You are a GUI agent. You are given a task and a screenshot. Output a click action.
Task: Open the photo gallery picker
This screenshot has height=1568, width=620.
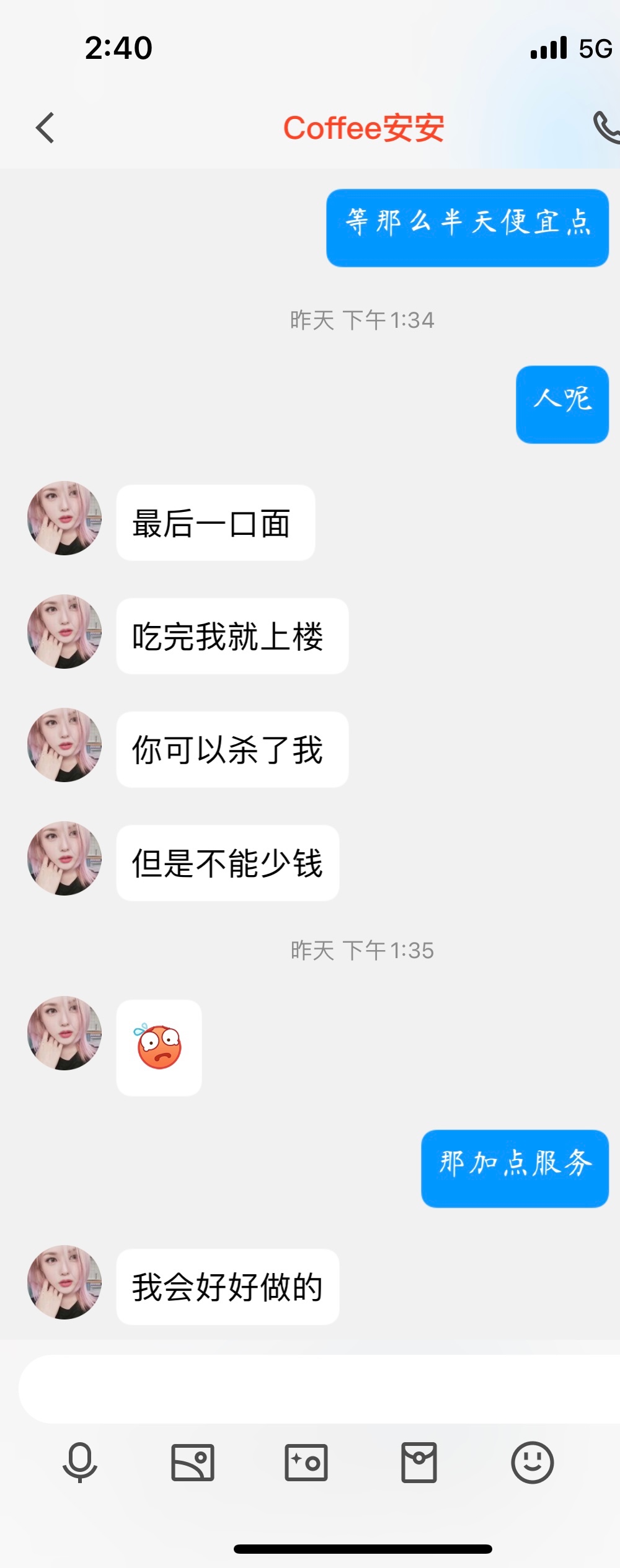(x=193, y=1463)
